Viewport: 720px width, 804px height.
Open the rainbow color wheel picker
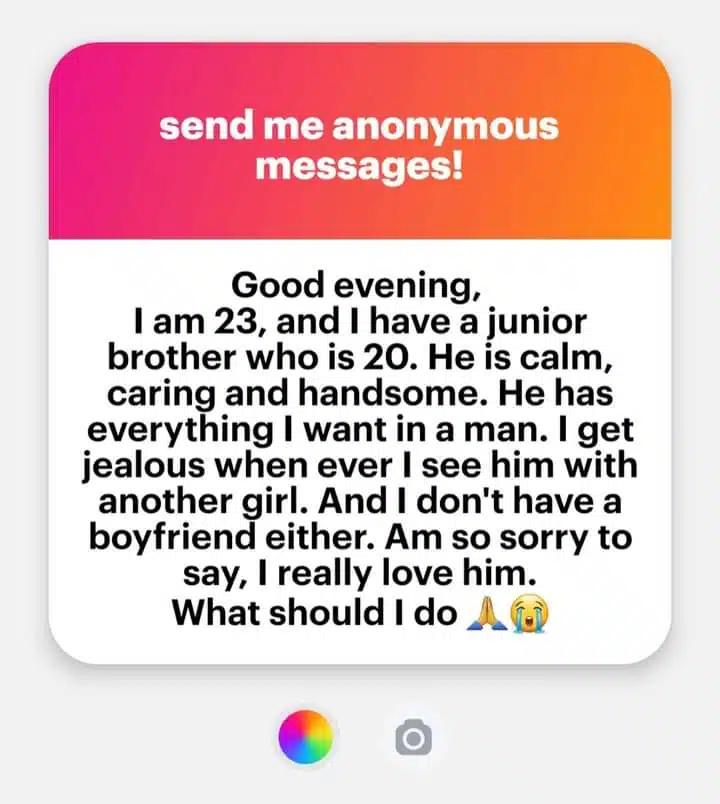pos(304,738)
